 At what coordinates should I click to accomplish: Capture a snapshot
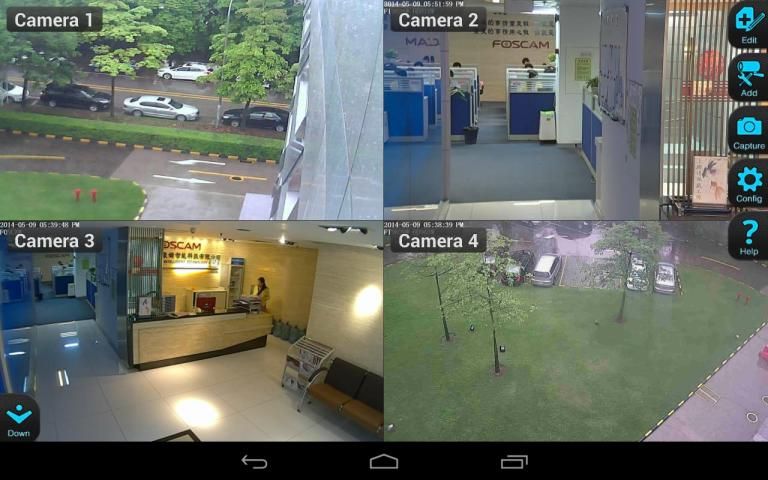pos(748,131)
